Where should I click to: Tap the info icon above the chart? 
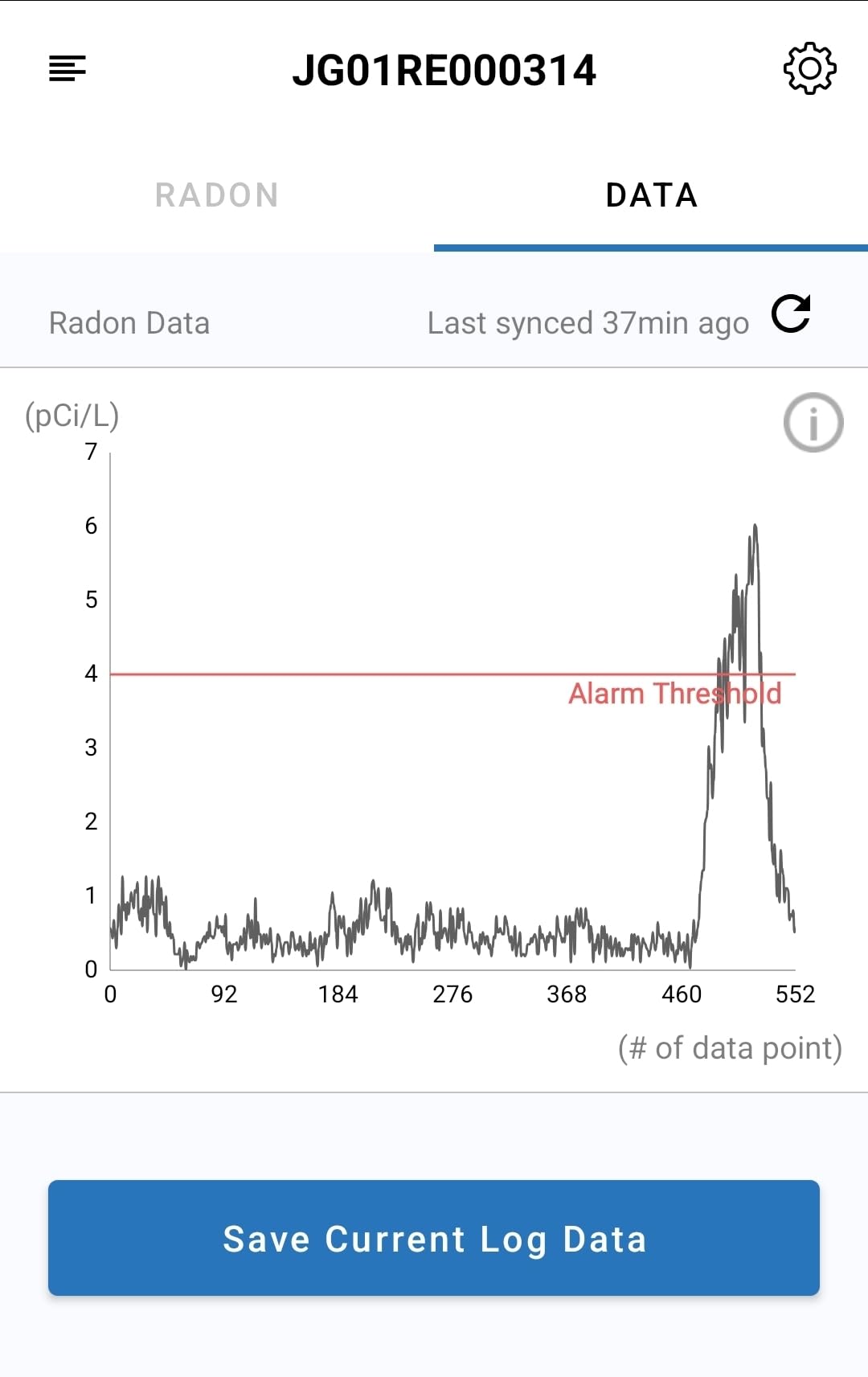[x=813, y=422]
